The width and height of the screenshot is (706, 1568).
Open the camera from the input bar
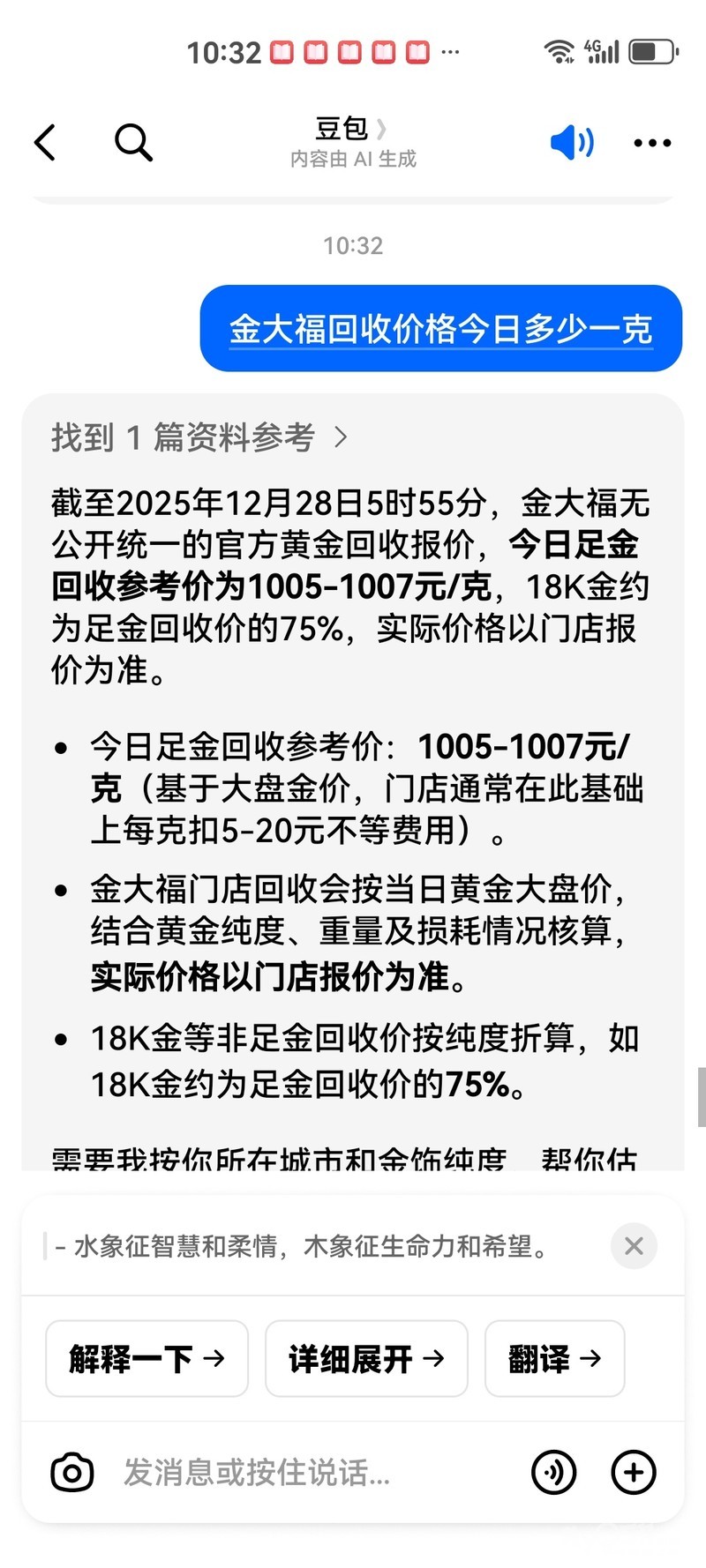(72, 1472)
